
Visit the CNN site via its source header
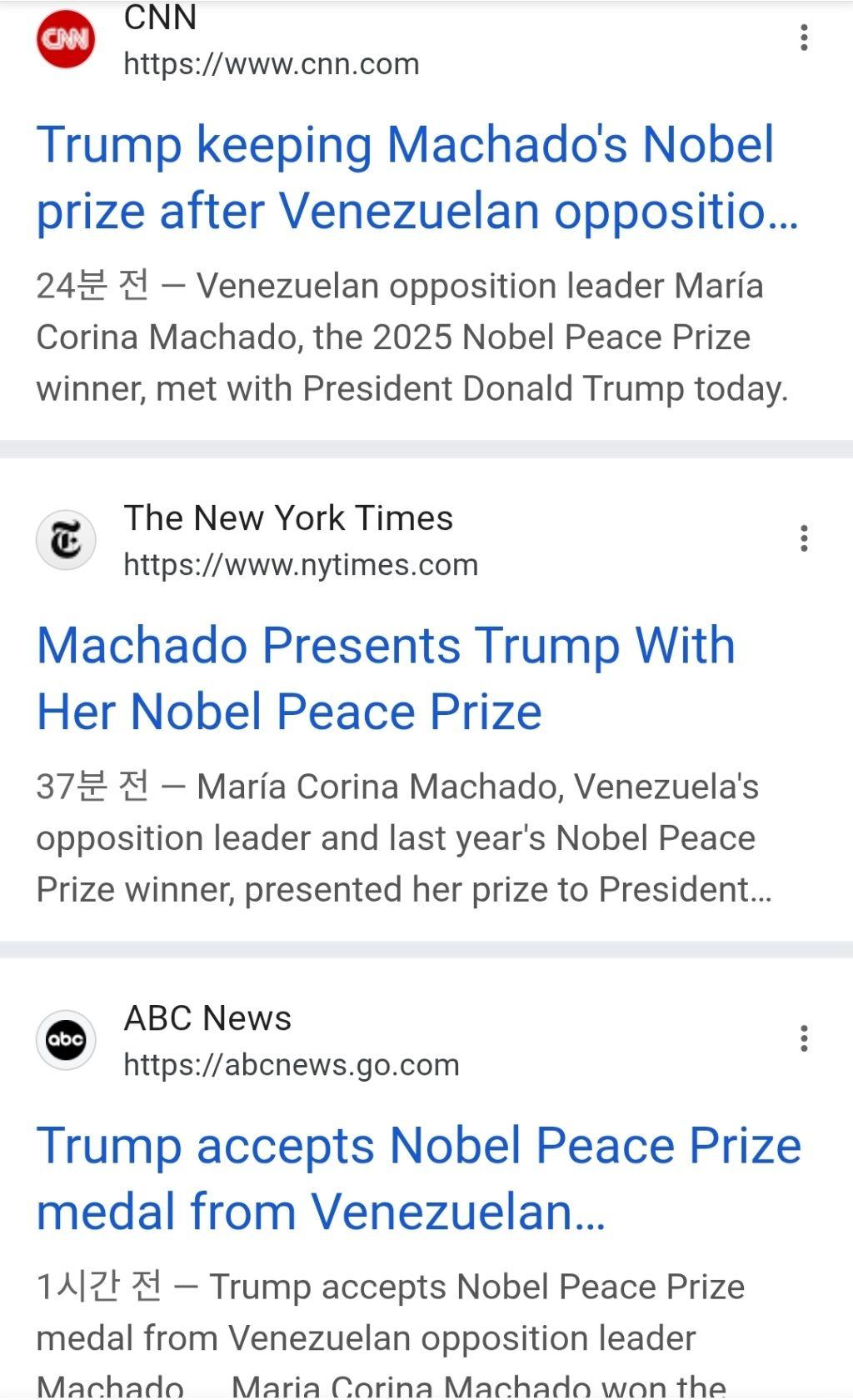coord(271,42)
